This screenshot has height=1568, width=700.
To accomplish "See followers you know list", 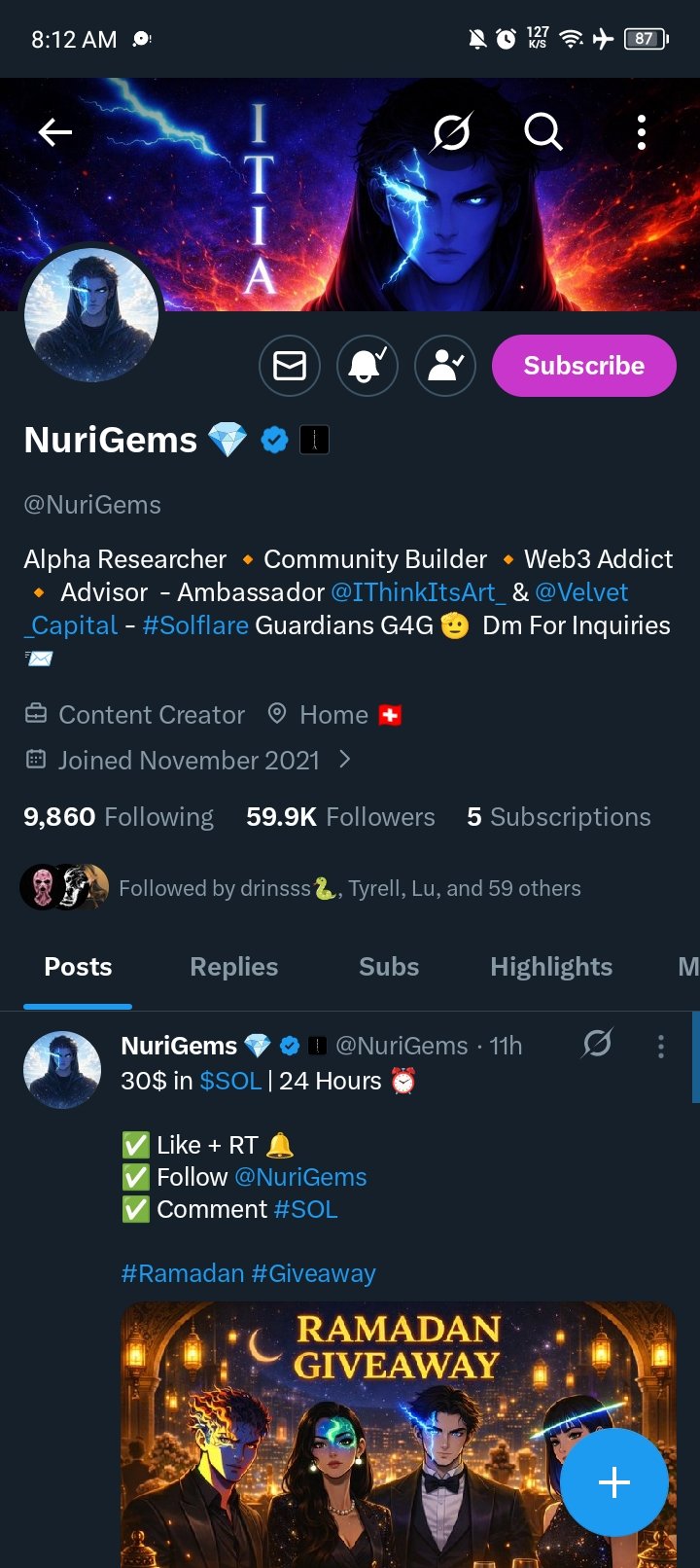I will coord(349,888).
